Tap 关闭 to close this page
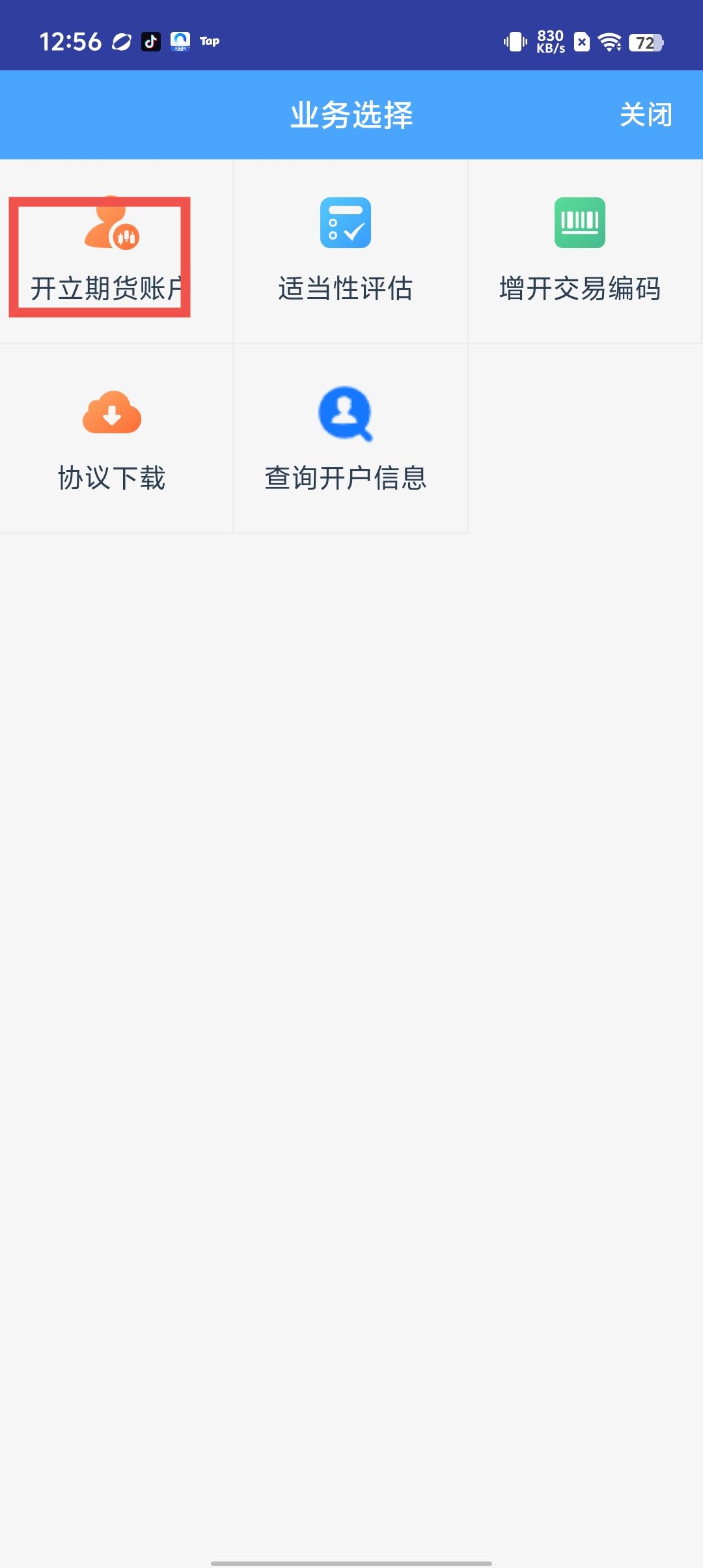This screenshot has width=703, height=1568. pos(645,115)
